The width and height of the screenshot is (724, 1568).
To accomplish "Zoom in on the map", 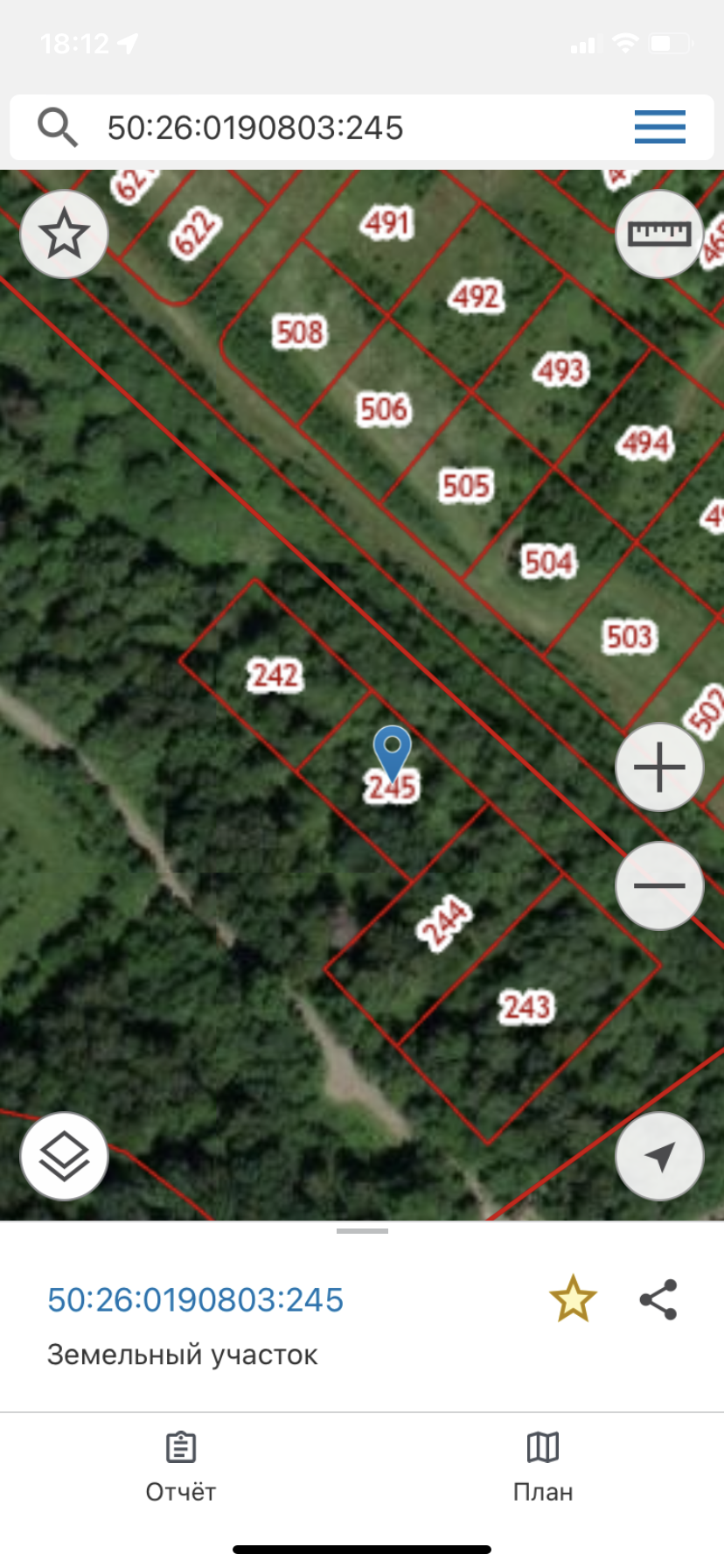I will click(x=659, y=767).
